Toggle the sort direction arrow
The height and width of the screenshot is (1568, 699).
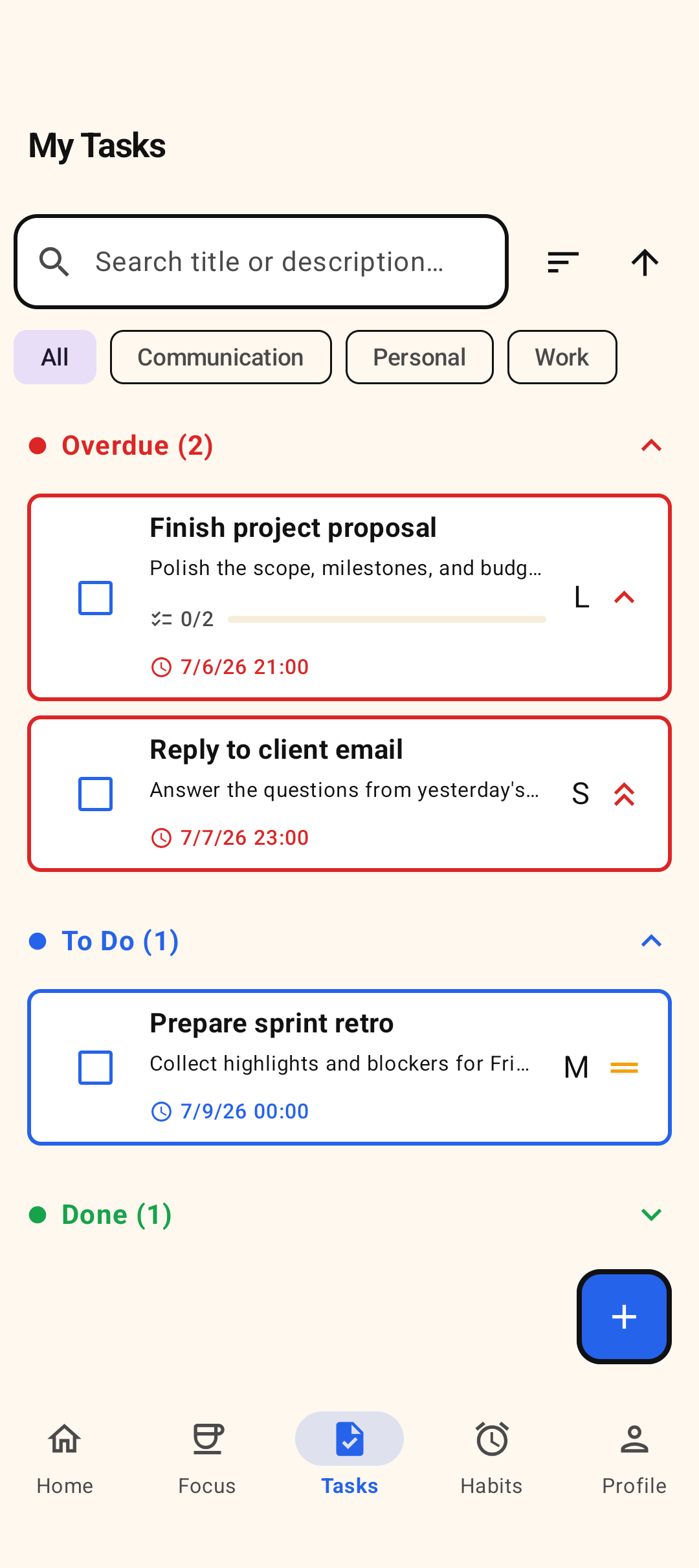point(645,262)
